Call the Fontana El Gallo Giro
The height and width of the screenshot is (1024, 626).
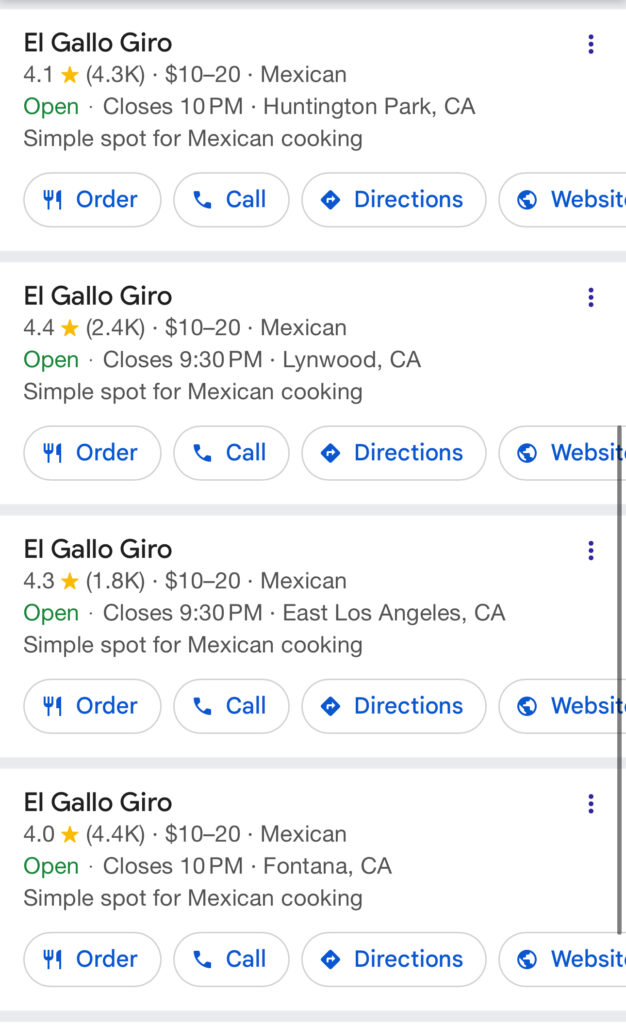(231, 959)
